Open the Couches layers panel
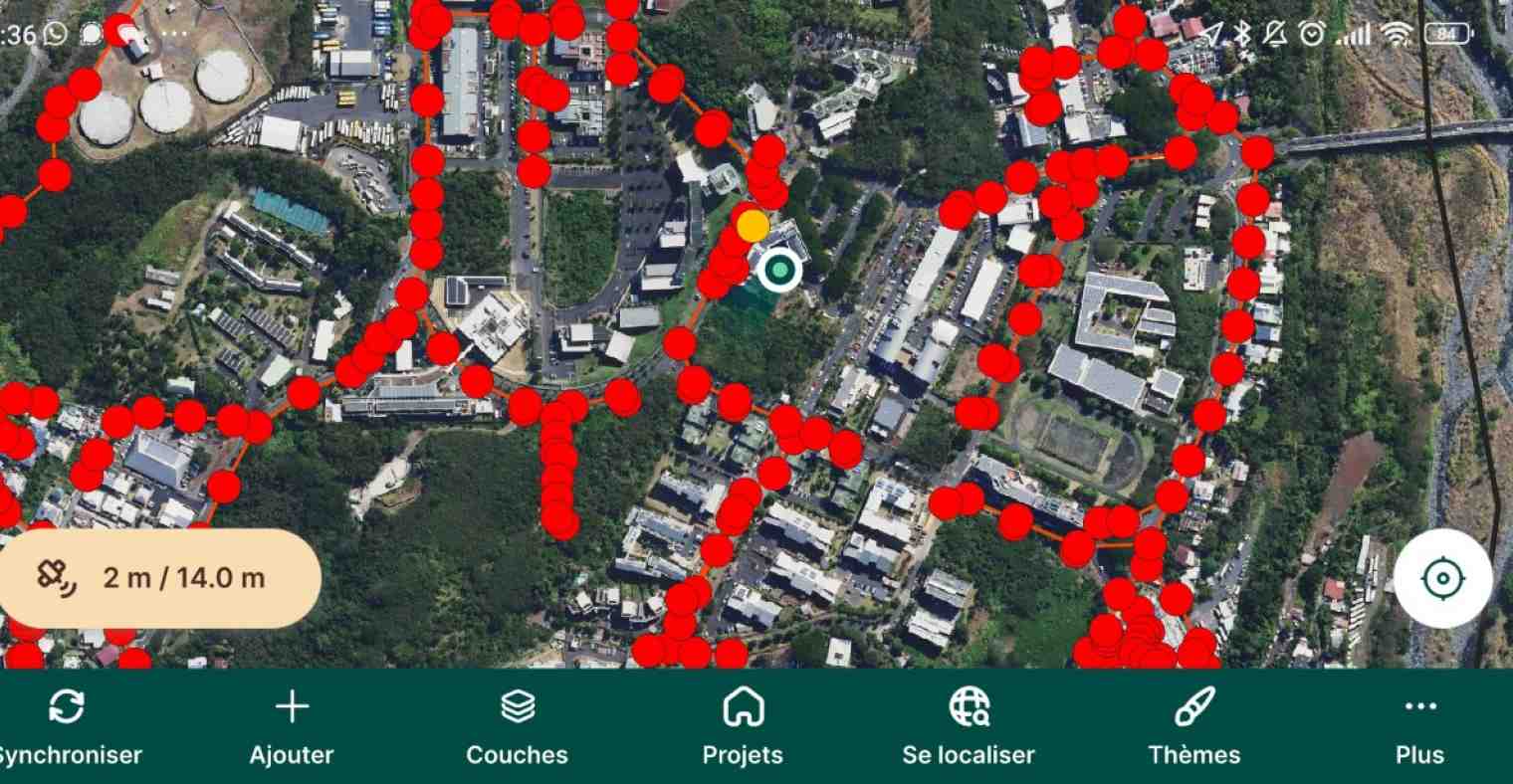Screen dimensions: 1513x784 pyautogui.click(x=517, y=726)
